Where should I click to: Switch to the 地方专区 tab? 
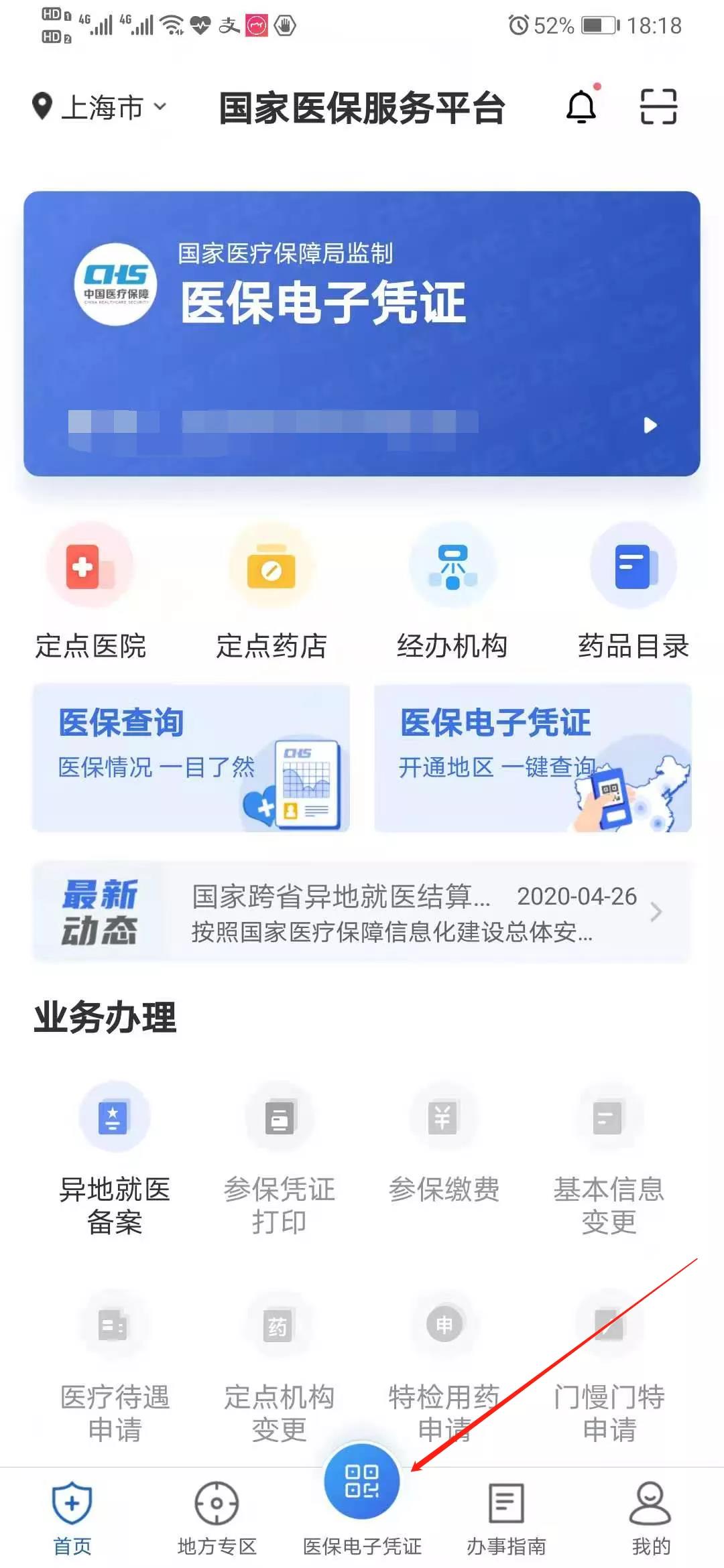(x=216, y=1518)
